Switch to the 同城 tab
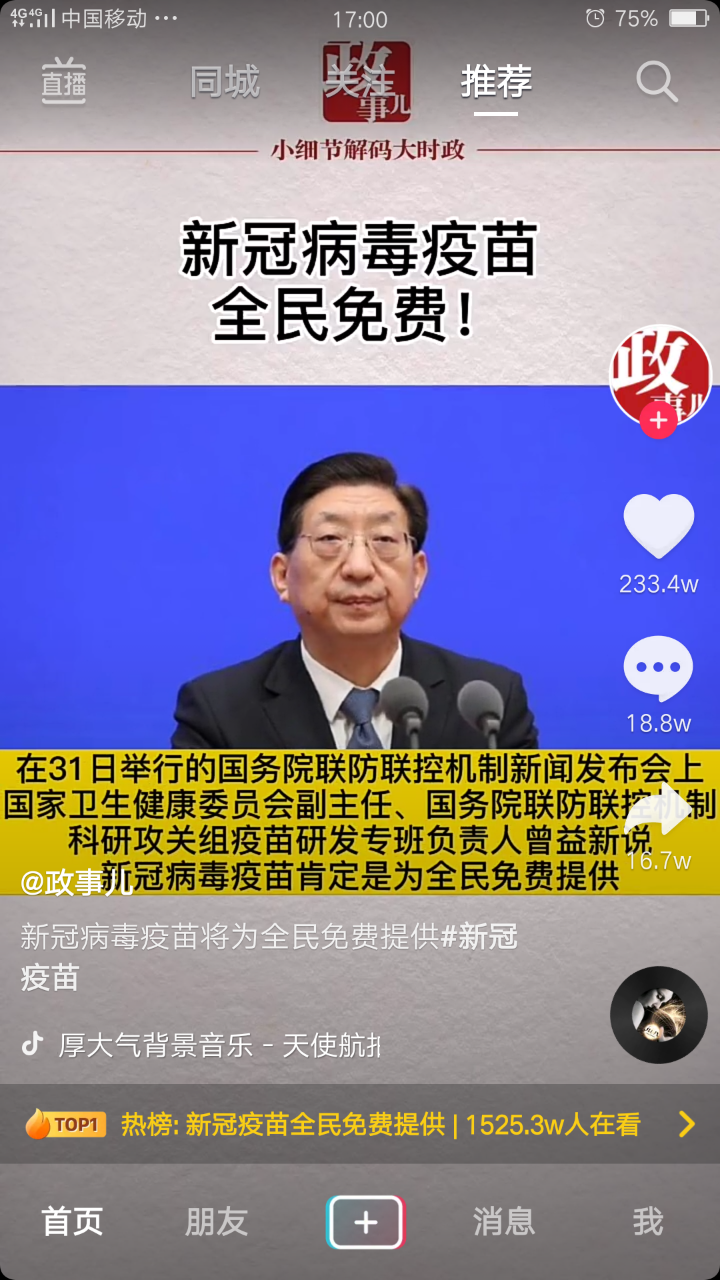The width and height of the screenshot is (720, 1280). (224, 82)
